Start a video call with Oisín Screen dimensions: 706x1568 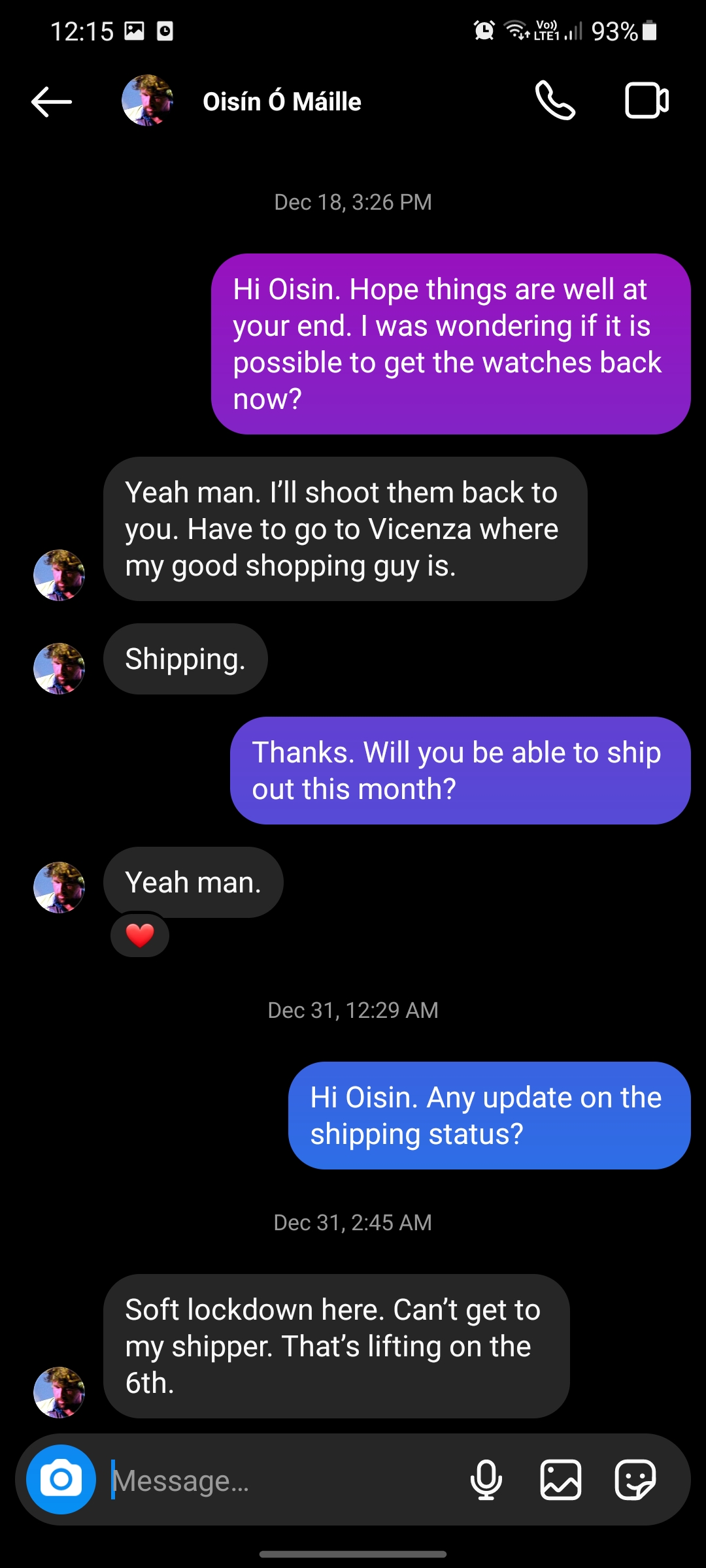point(647,101)
